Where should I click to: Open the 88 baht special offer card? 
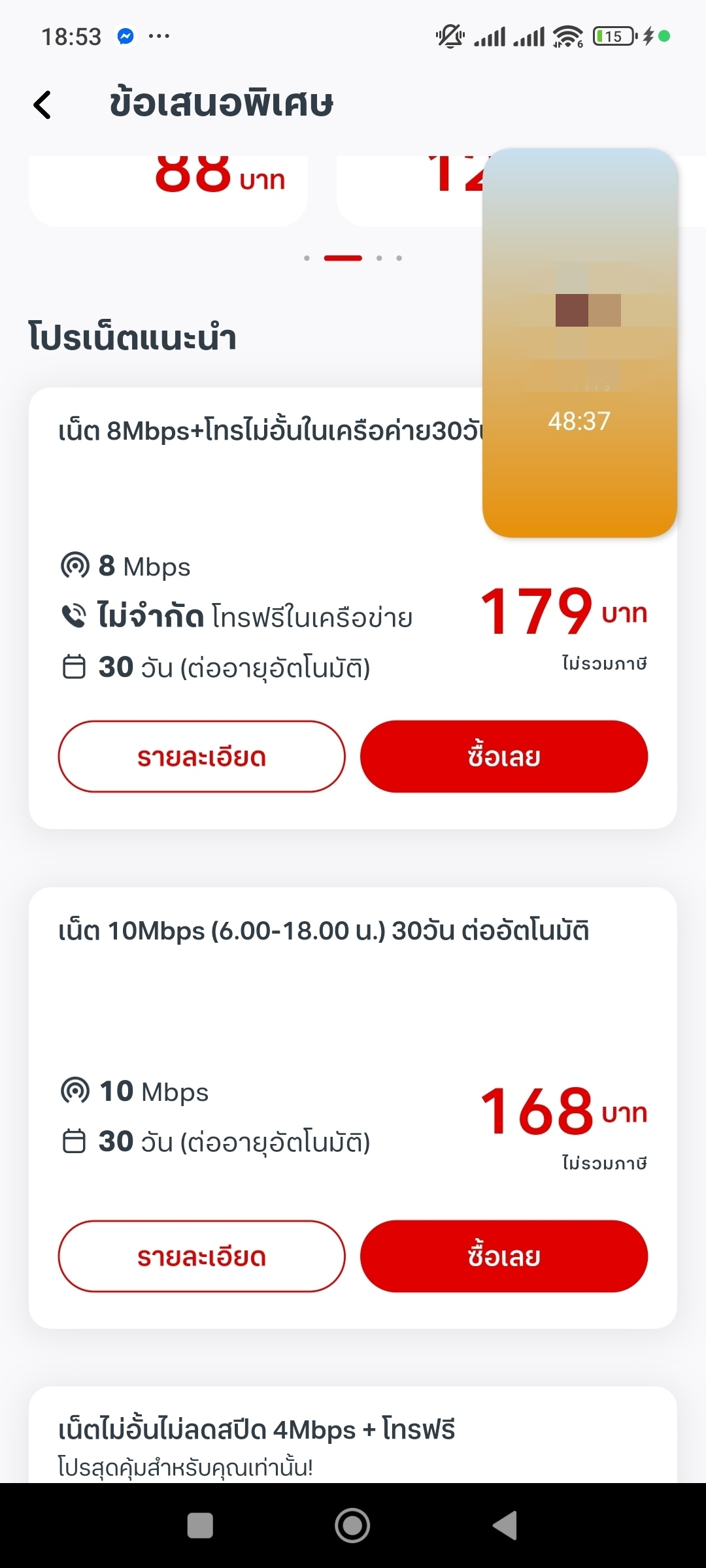coord(168,191)
